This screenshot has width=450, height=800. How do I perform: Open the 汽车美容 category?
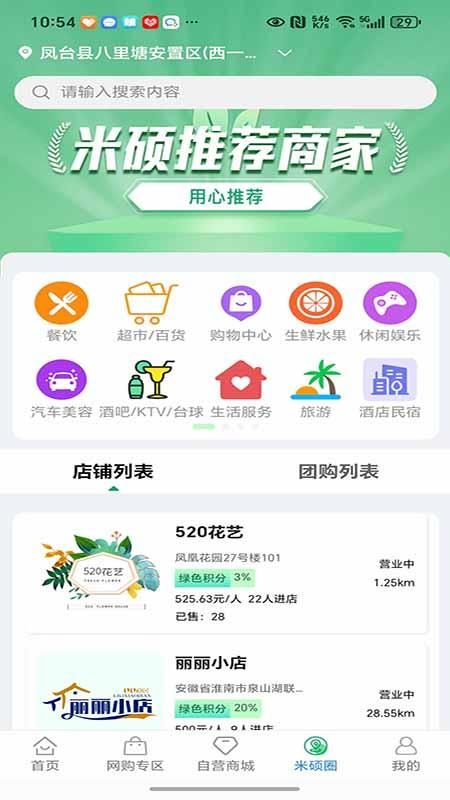(61, 389)
